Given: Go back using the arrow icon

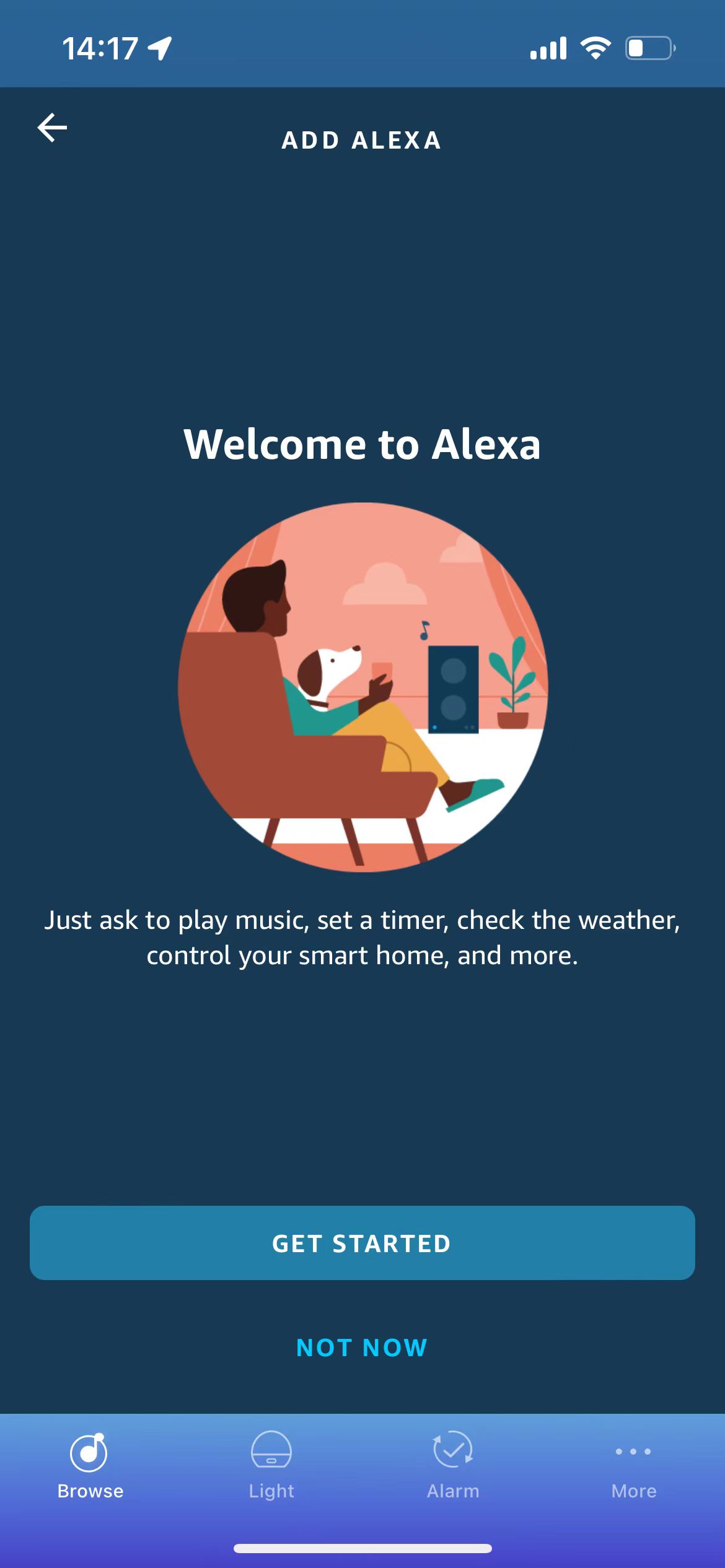Looking at the screenshot, I should coord(52,128).
